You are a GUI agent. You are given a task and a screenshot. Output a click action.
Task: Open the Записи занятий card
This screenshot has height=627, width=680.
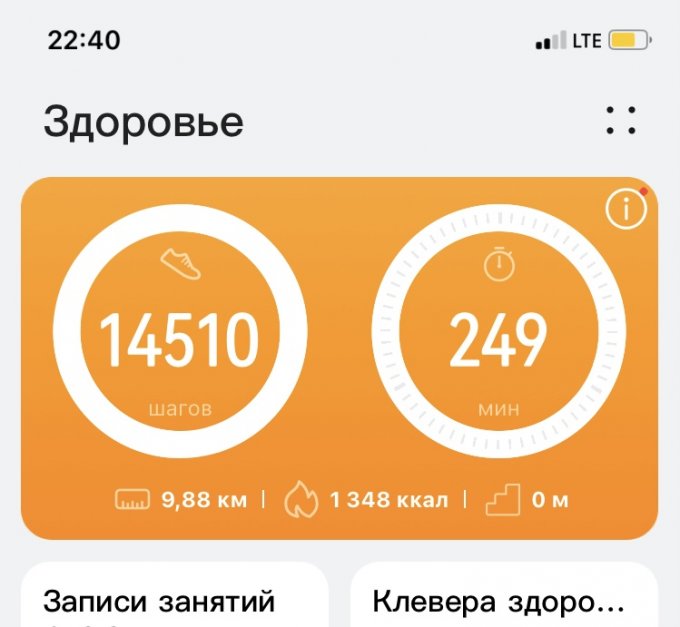[175, 598]
